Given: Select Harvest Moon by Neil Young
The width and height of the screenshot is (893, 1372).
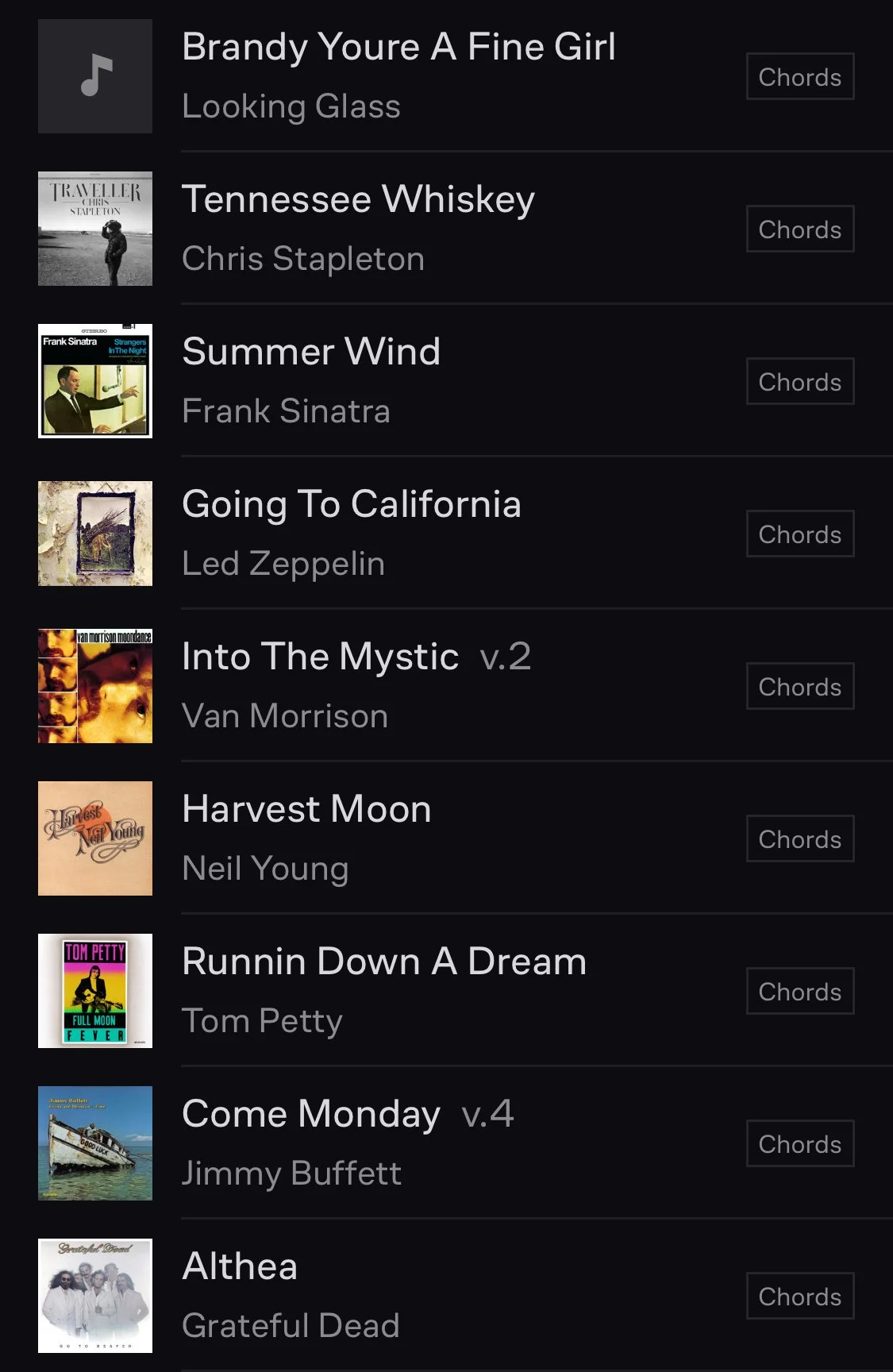Looking at the screenshot, I should [306, 810].
